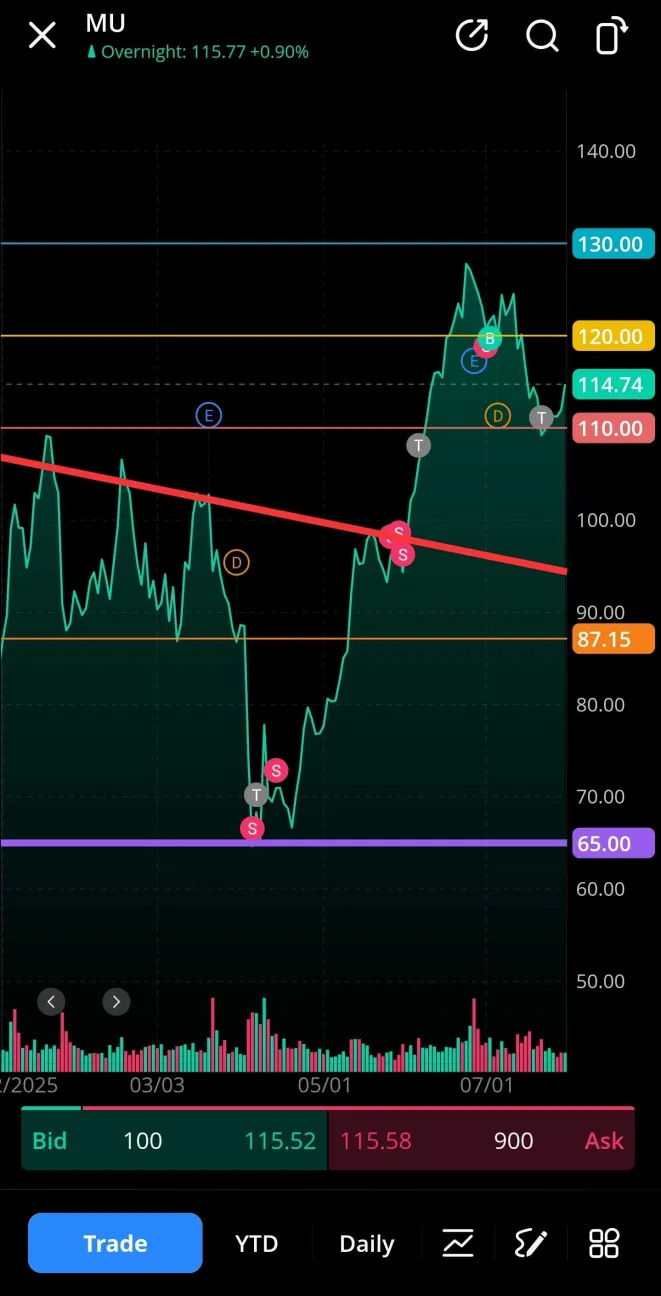661x1296 pixels.
Task: Move chart back with left arrow
Action: click(51, 1001)
